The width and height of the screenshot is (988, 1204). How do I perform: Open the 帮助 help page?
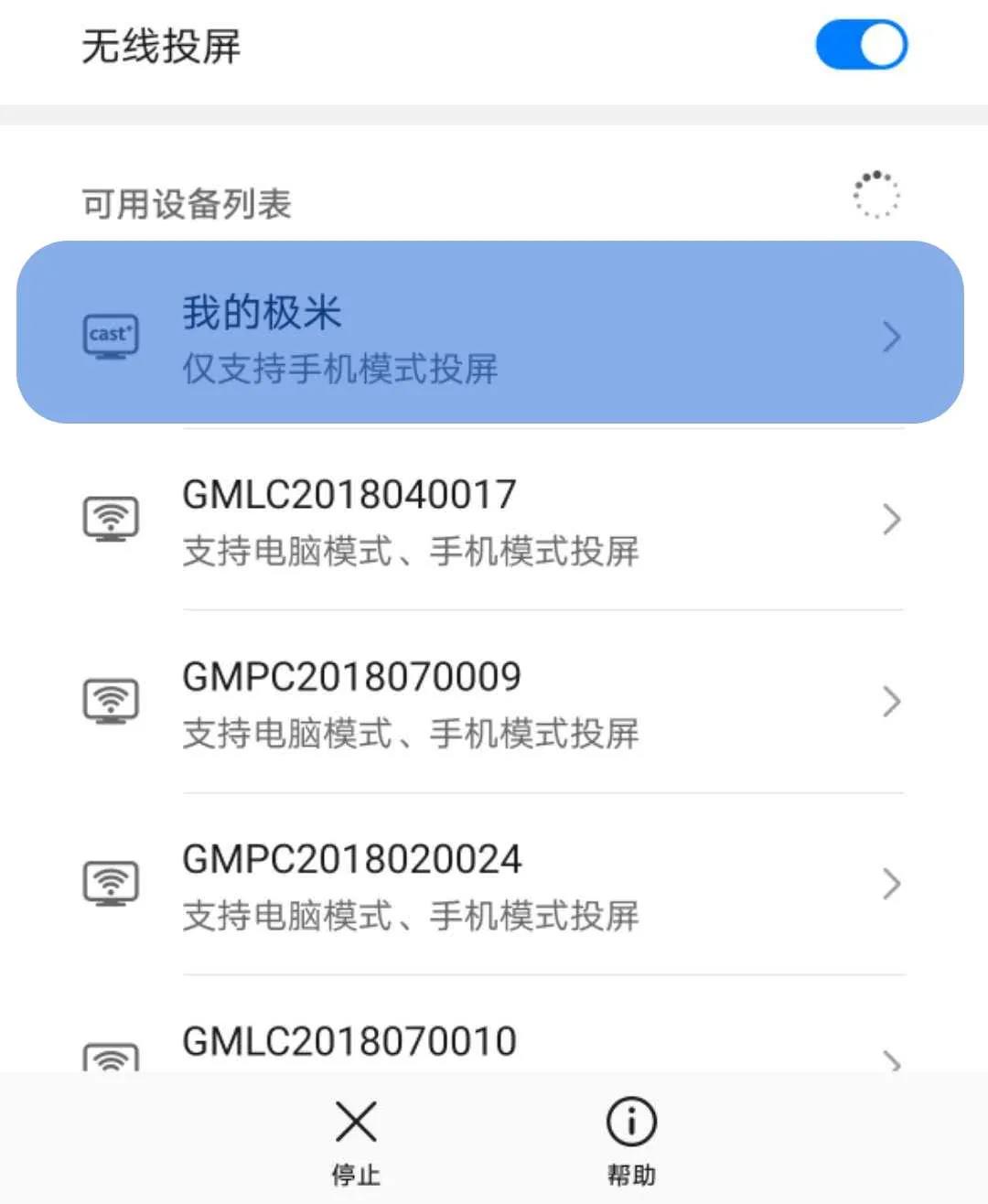pyautogui.click(x=631, y=1139)
